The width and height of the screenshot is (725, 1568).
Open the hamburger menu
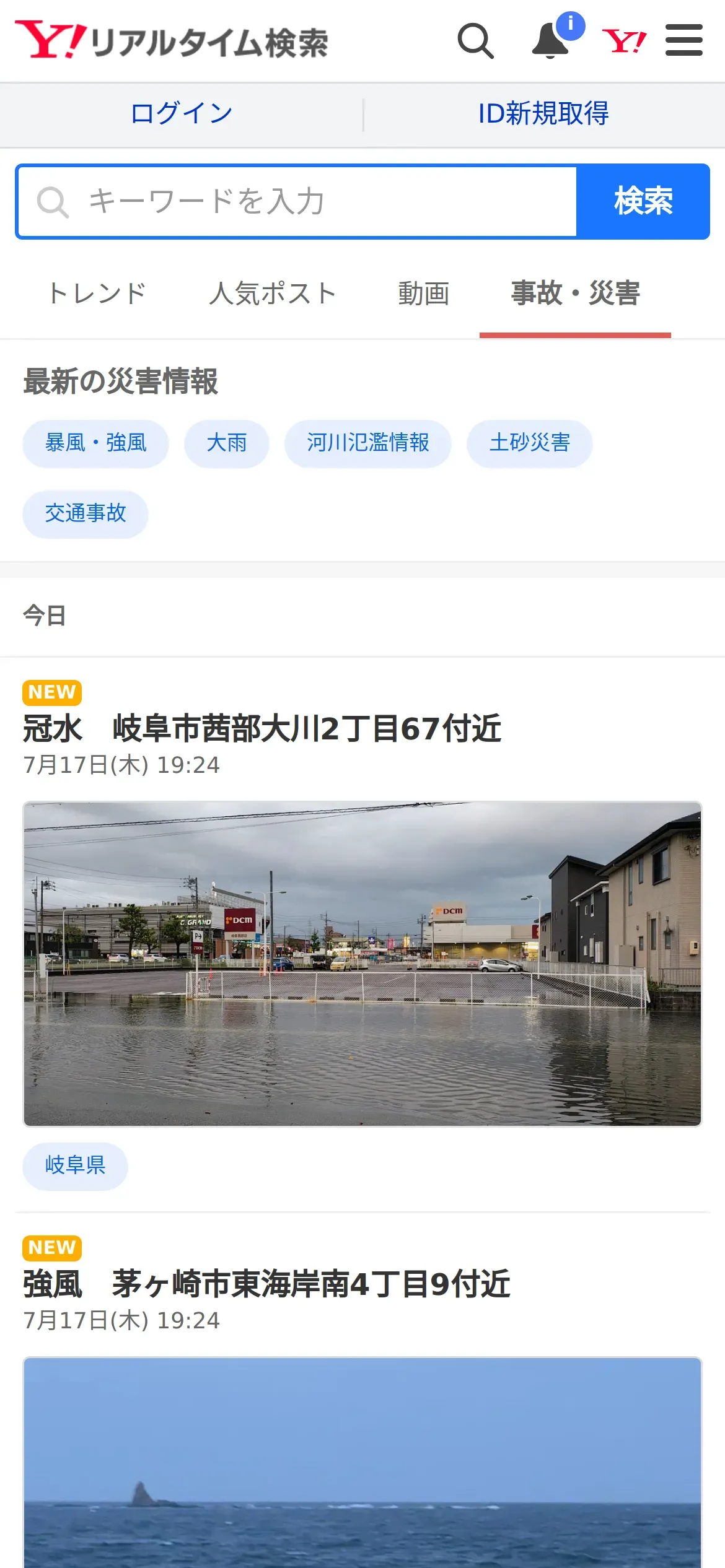pyautogui.click(x=683, y=41)
